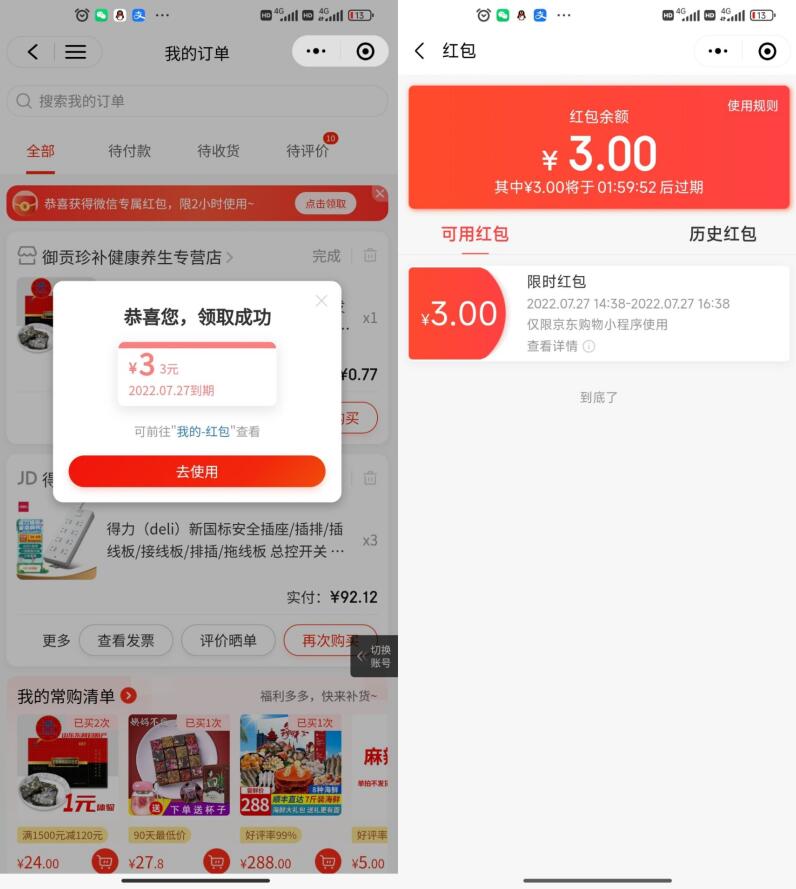Go back from the 红包 page
Screen dimensions: 796x889
coord(420,51)
